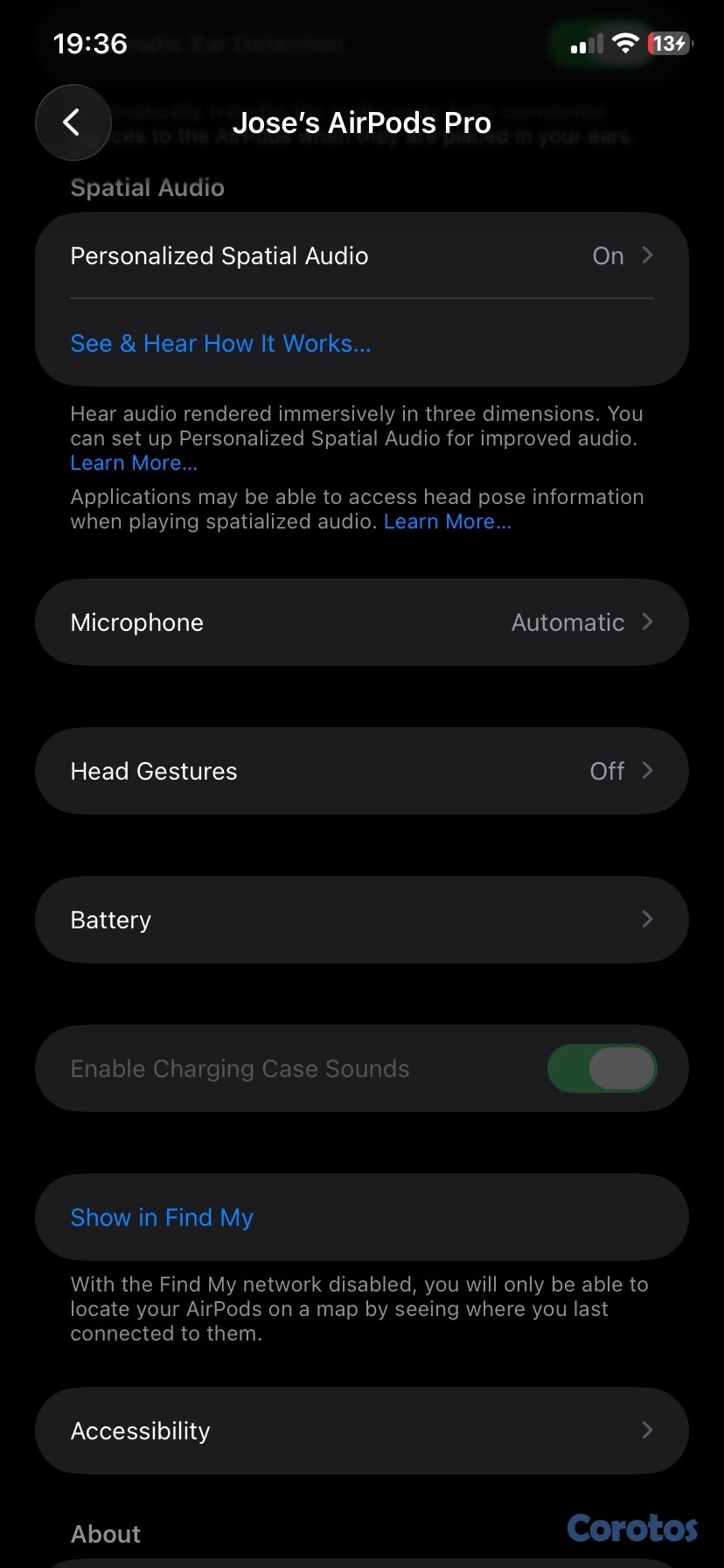Open Learn More about Personalized Spatial Audio
Viewport: 724px width, 1568px height.
tap(134, 463)
